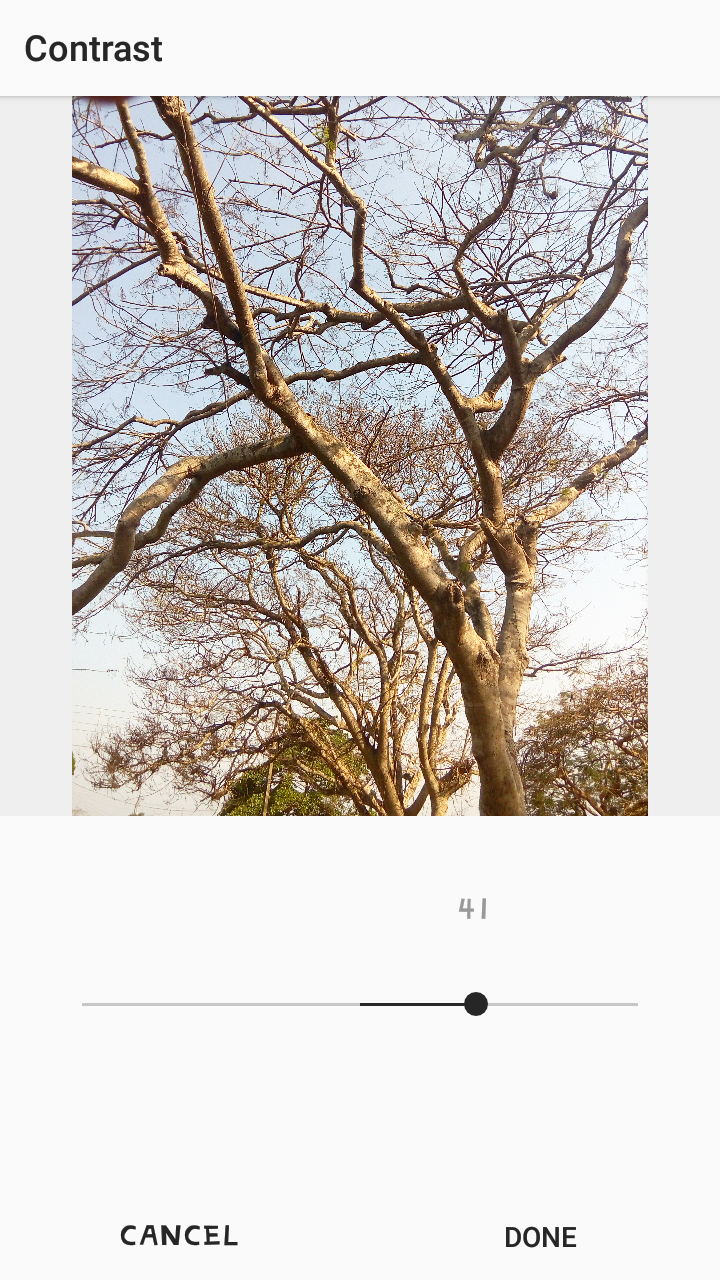Click CANCEL to discard contrast changes
Screen dimensions: 720x1280
click(x=178, y=1236)
